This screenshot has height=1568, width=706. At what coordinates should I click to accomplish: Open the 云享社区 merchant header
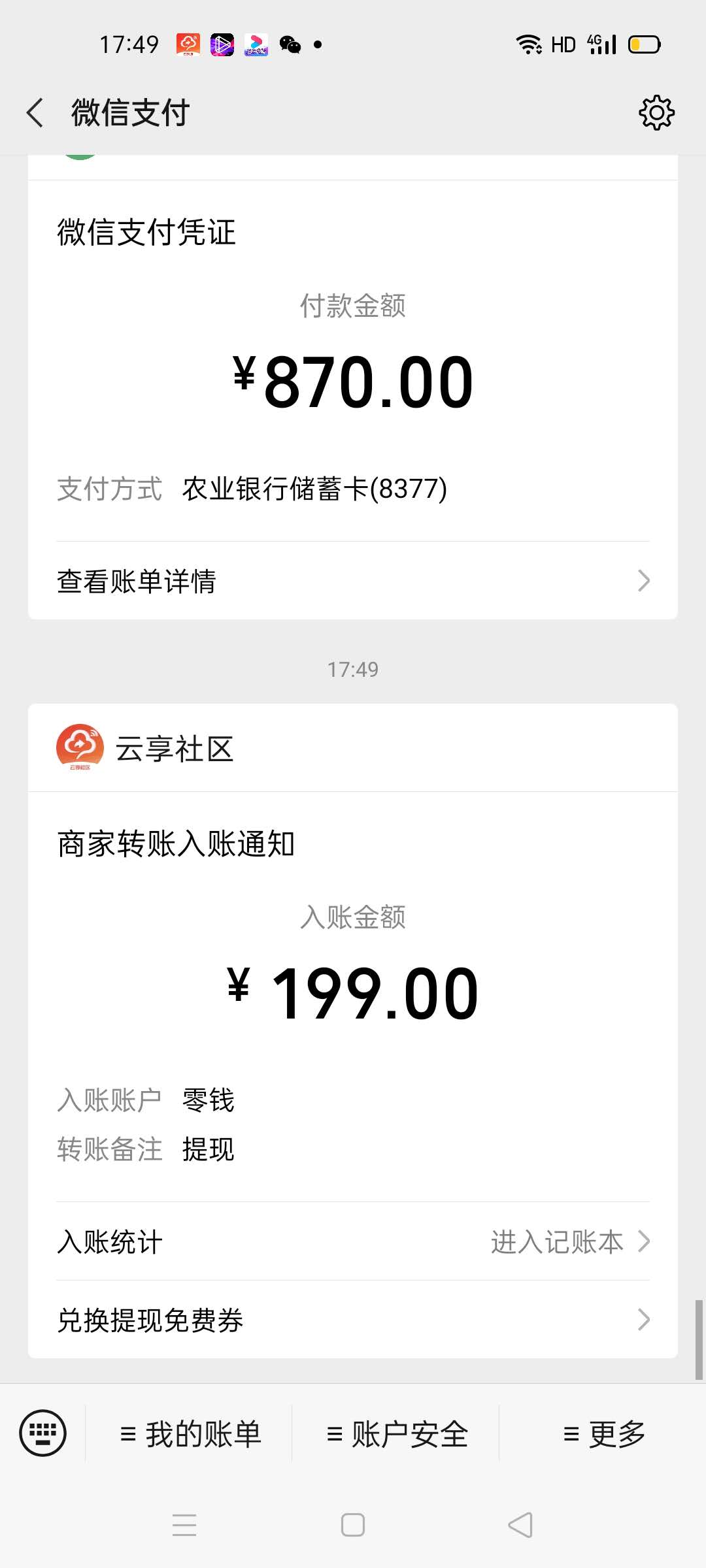coord(353,748)
